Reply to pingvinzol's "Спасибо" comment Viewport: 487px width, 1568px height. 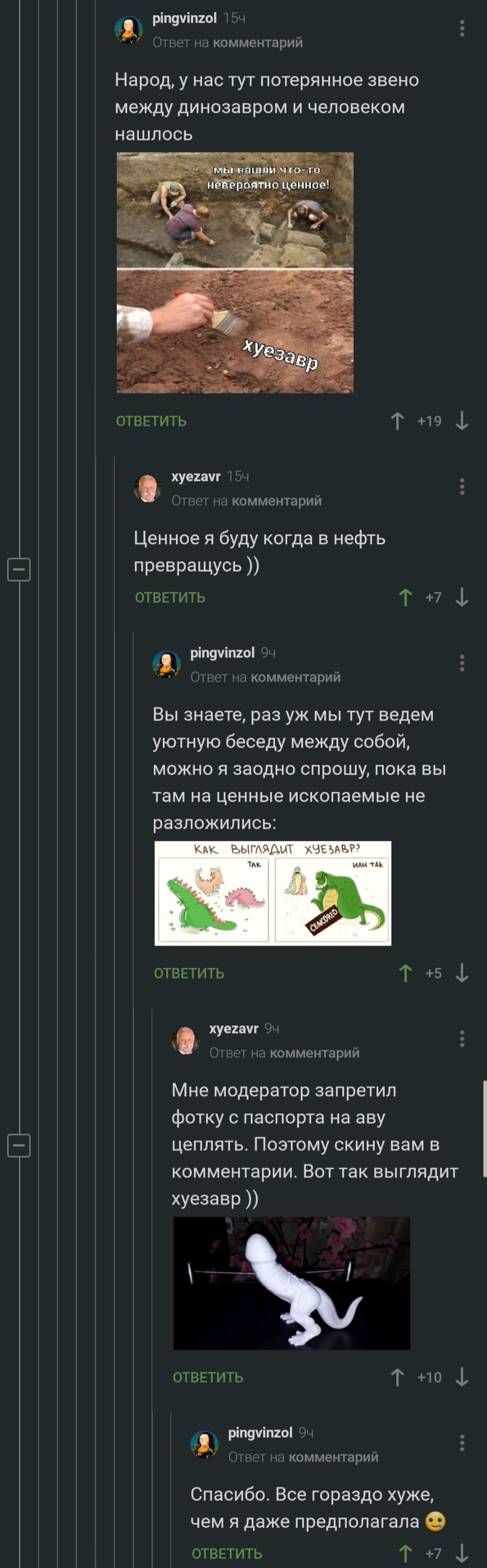pos(226,1553)
